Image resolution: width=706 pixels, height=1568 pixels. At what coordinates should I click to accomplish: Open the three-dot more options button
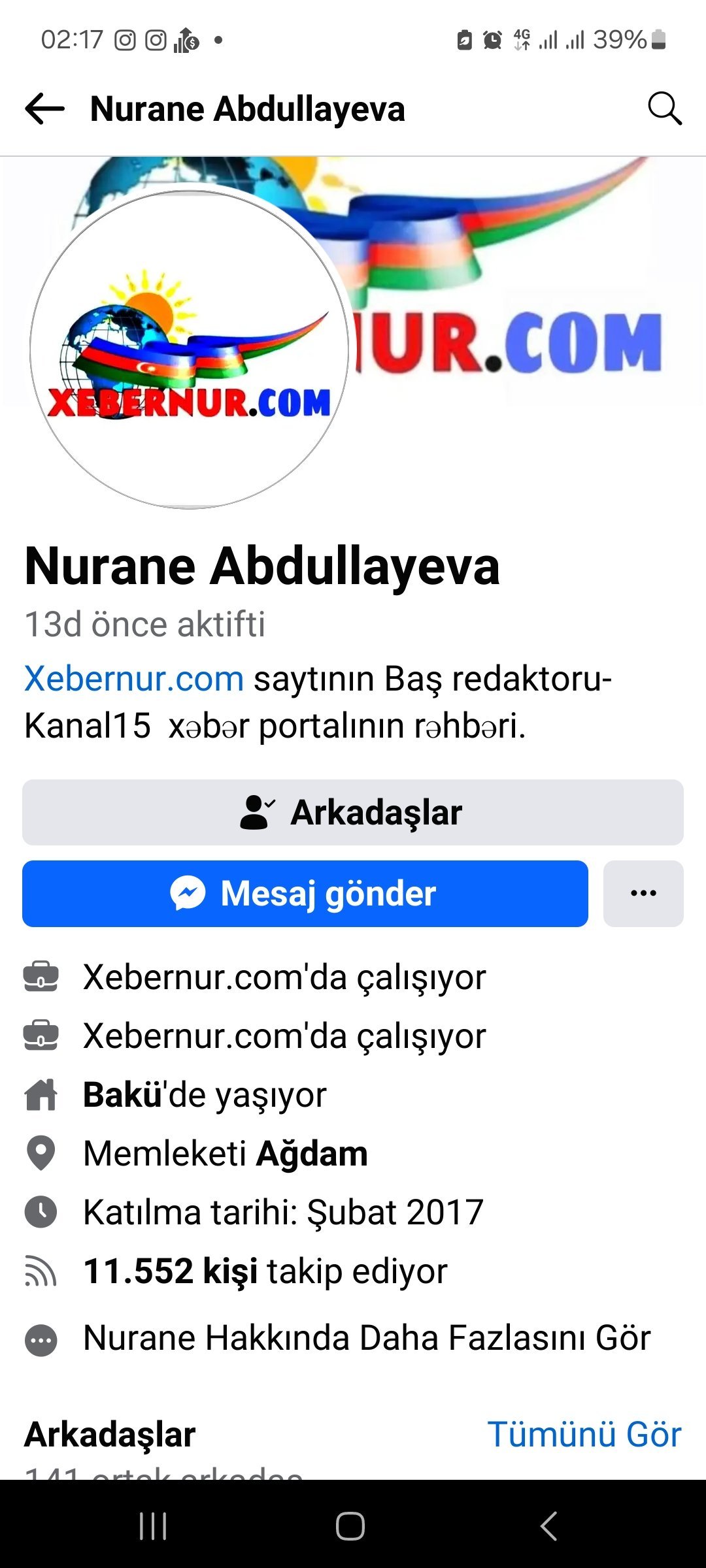pyautogui.click(x=643, y=893)
